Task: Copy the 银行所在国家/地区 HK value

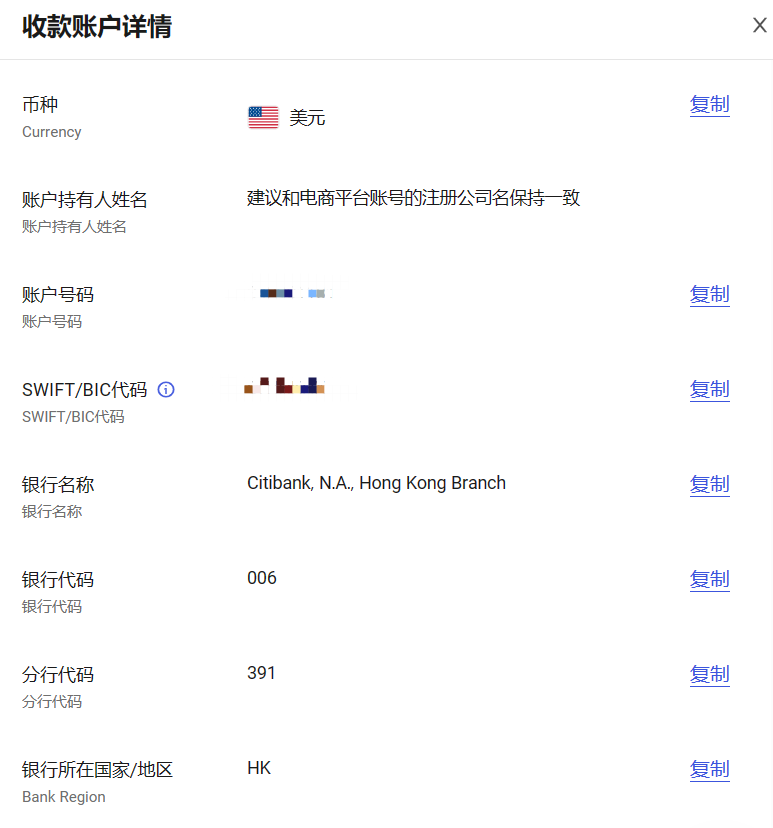Action: click(x=709, y=770)
